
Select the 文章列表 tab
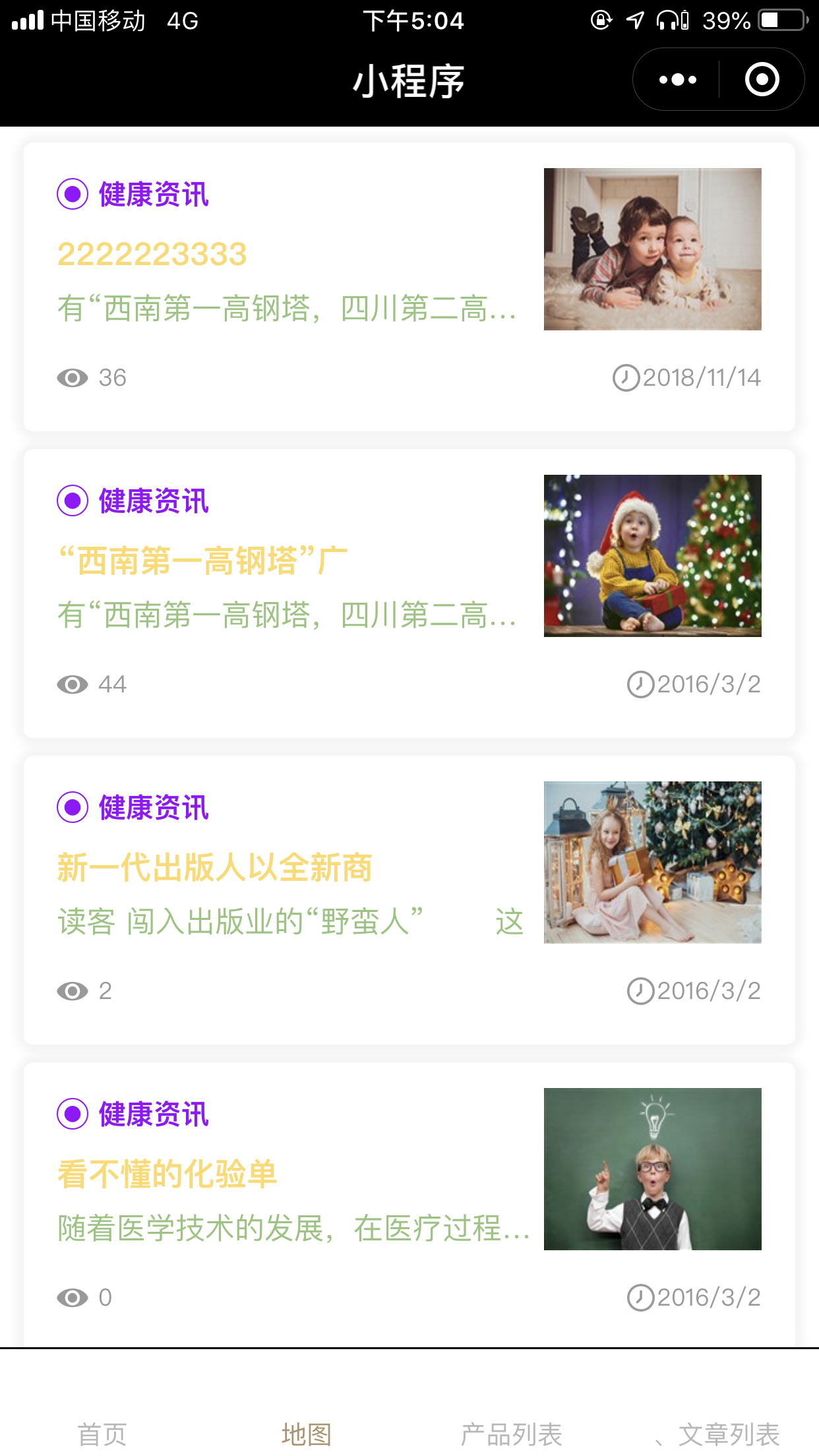pos(729,1434)
